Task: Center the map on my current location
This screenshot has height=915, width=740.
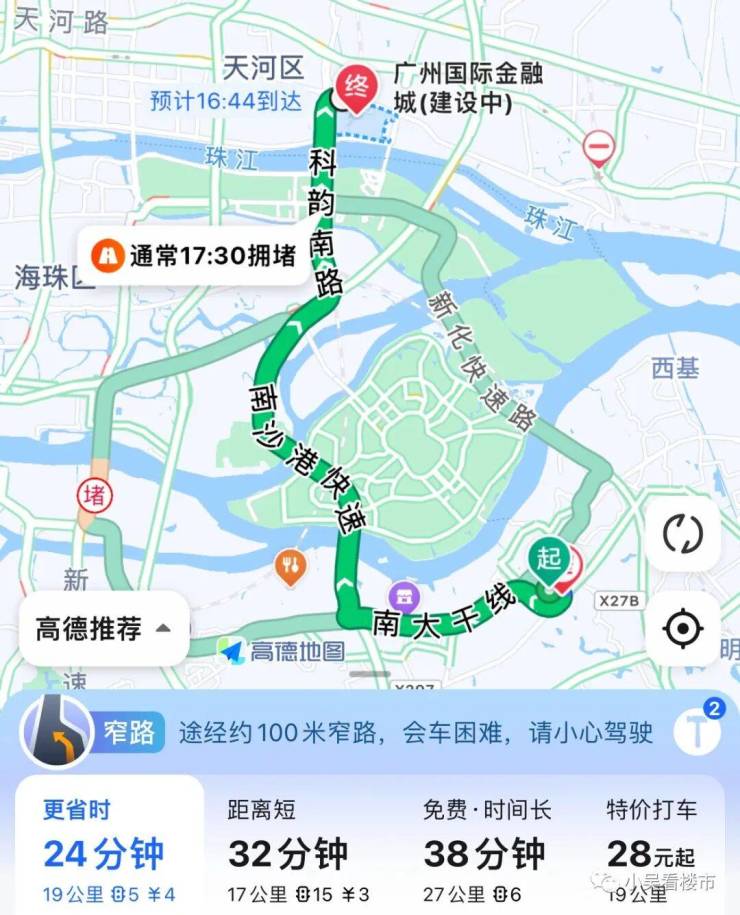Action: coord(683,628)
